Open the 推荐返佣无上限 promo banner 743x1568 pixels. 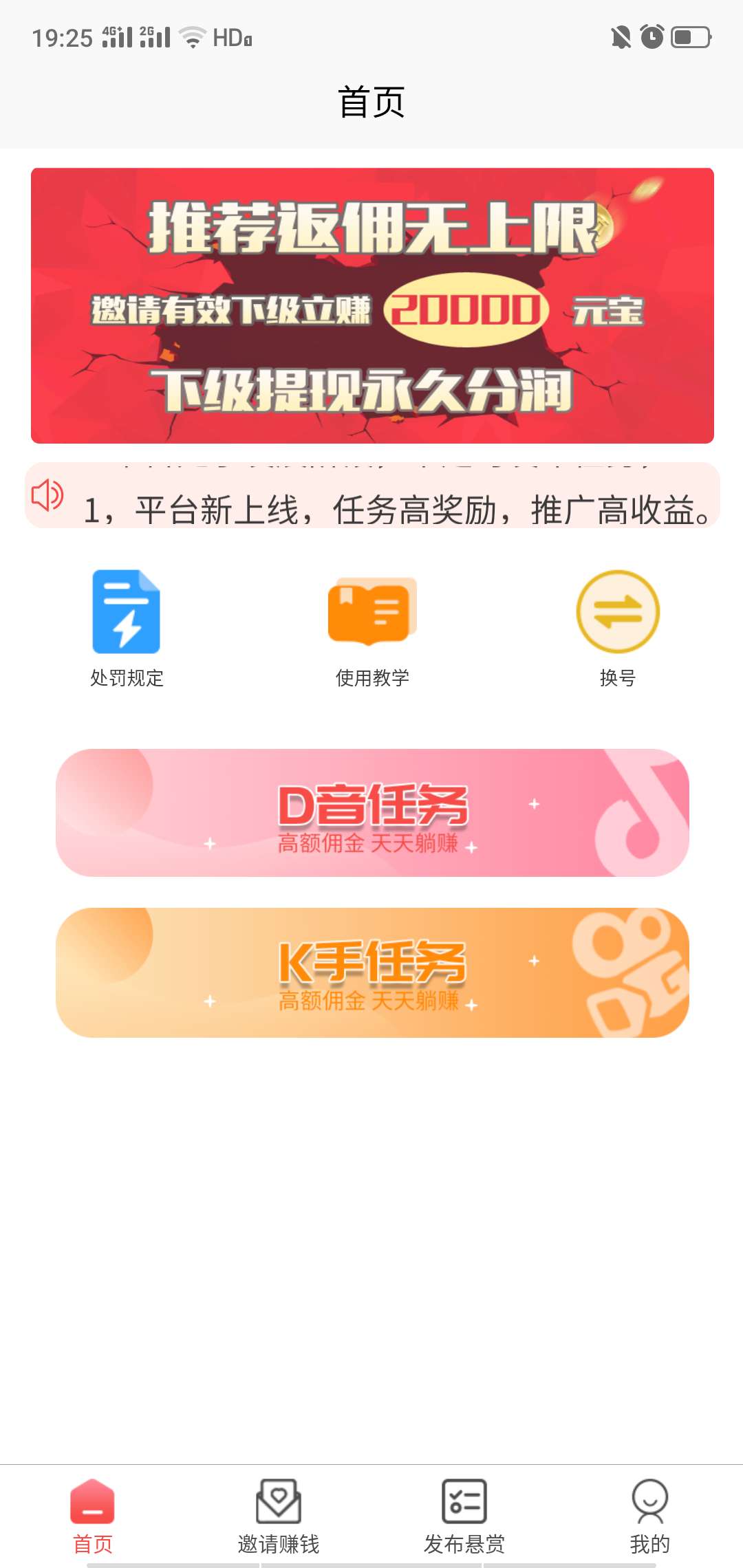click(372, 305)
